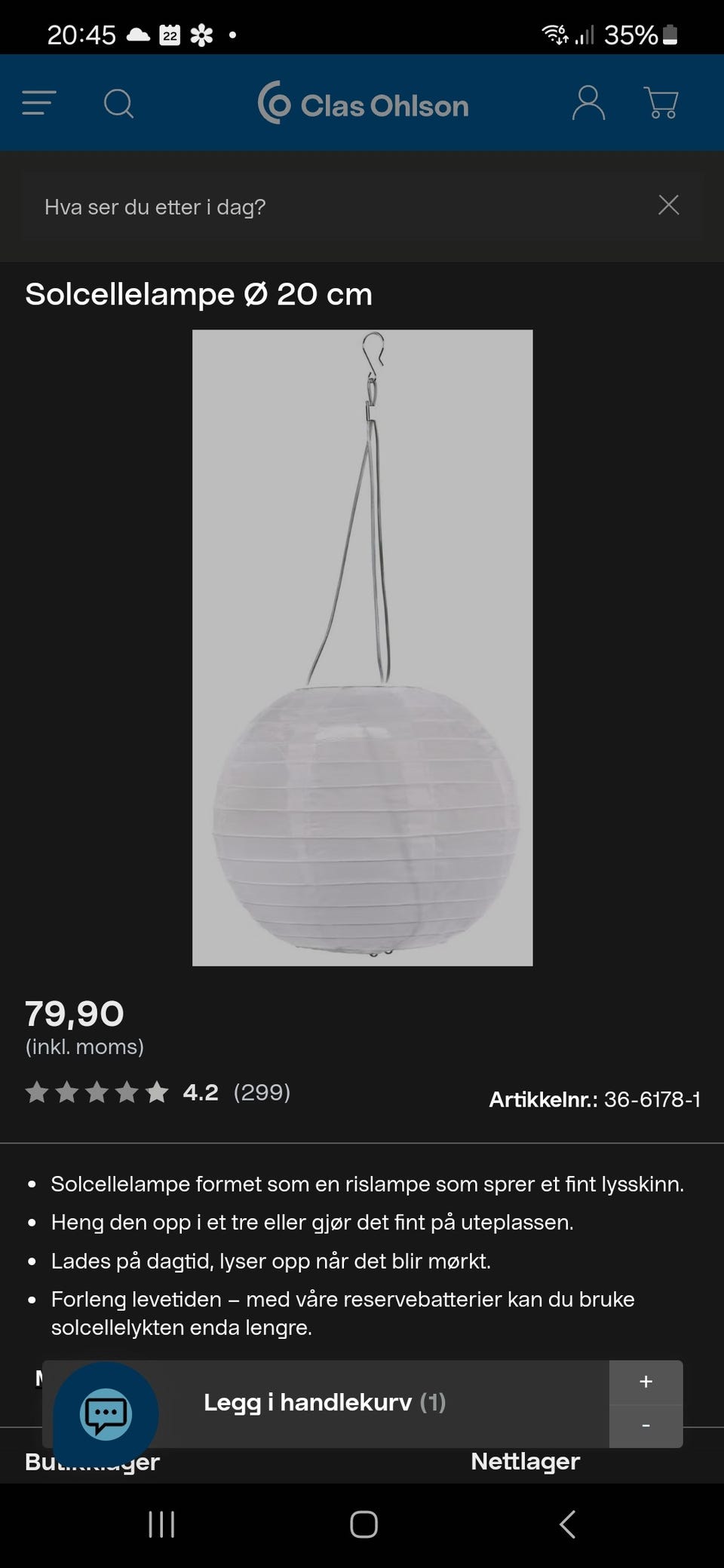The width and height of the screenshot is (724, 1568).
Task: Open the user account icon
Action: point(588,103)
